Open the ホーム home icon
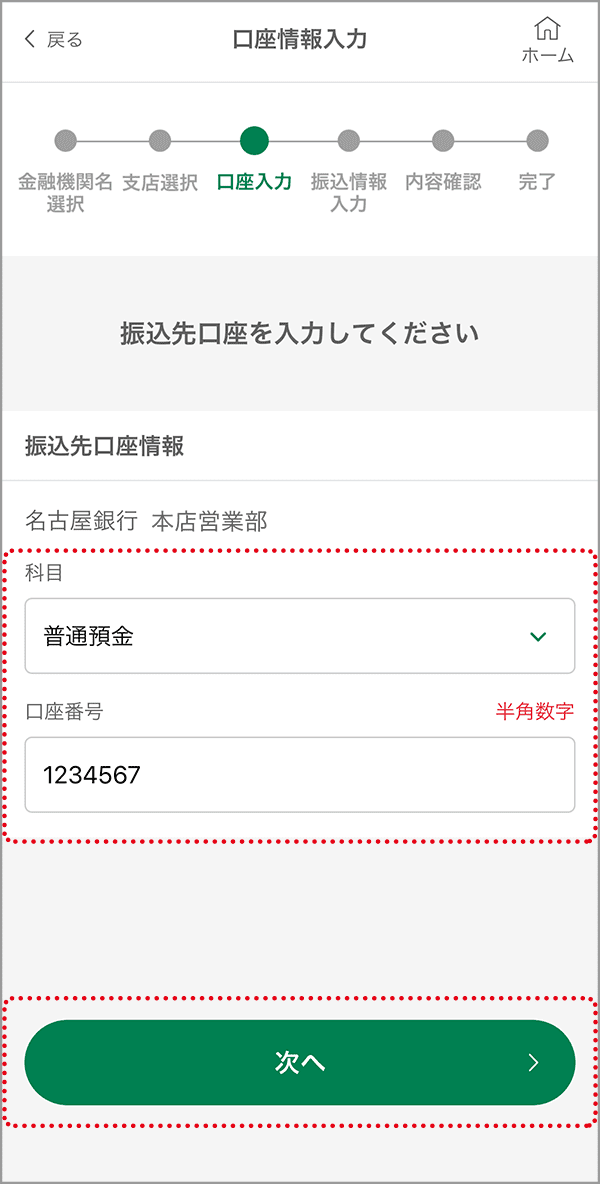The width and height of the screenshot is (600, 1184). tap(548, 40)
